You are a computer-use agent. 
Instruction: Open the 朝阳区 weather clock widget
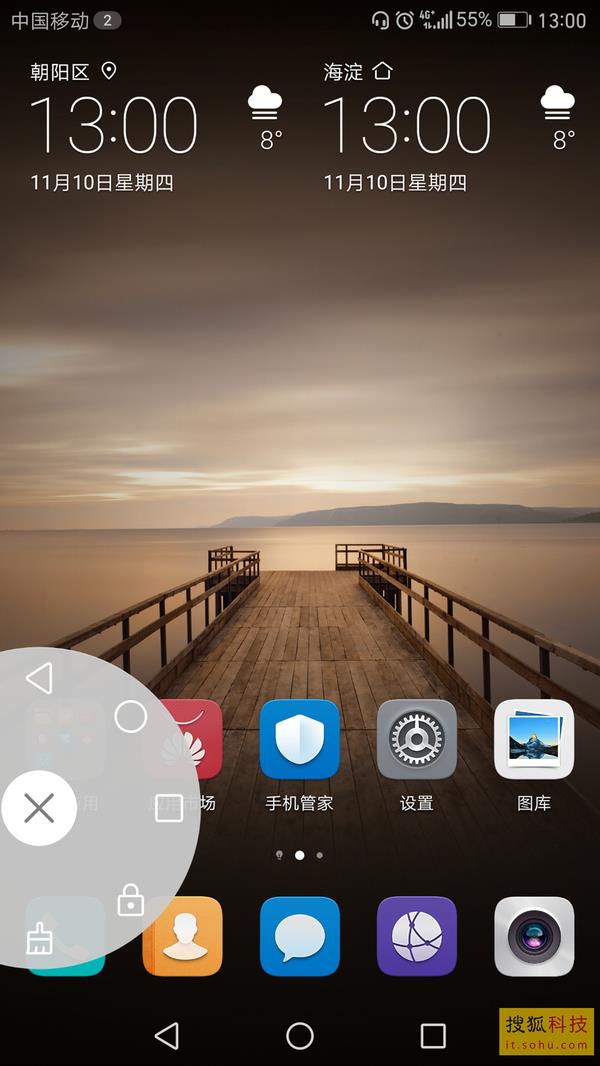coord(113,125)
